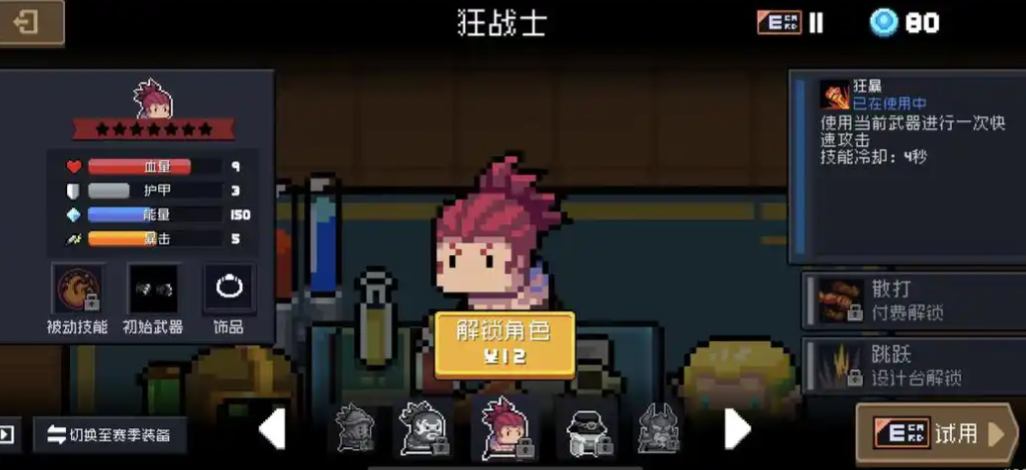Open the 饰品 accessory slot

(x=229, y=290)
